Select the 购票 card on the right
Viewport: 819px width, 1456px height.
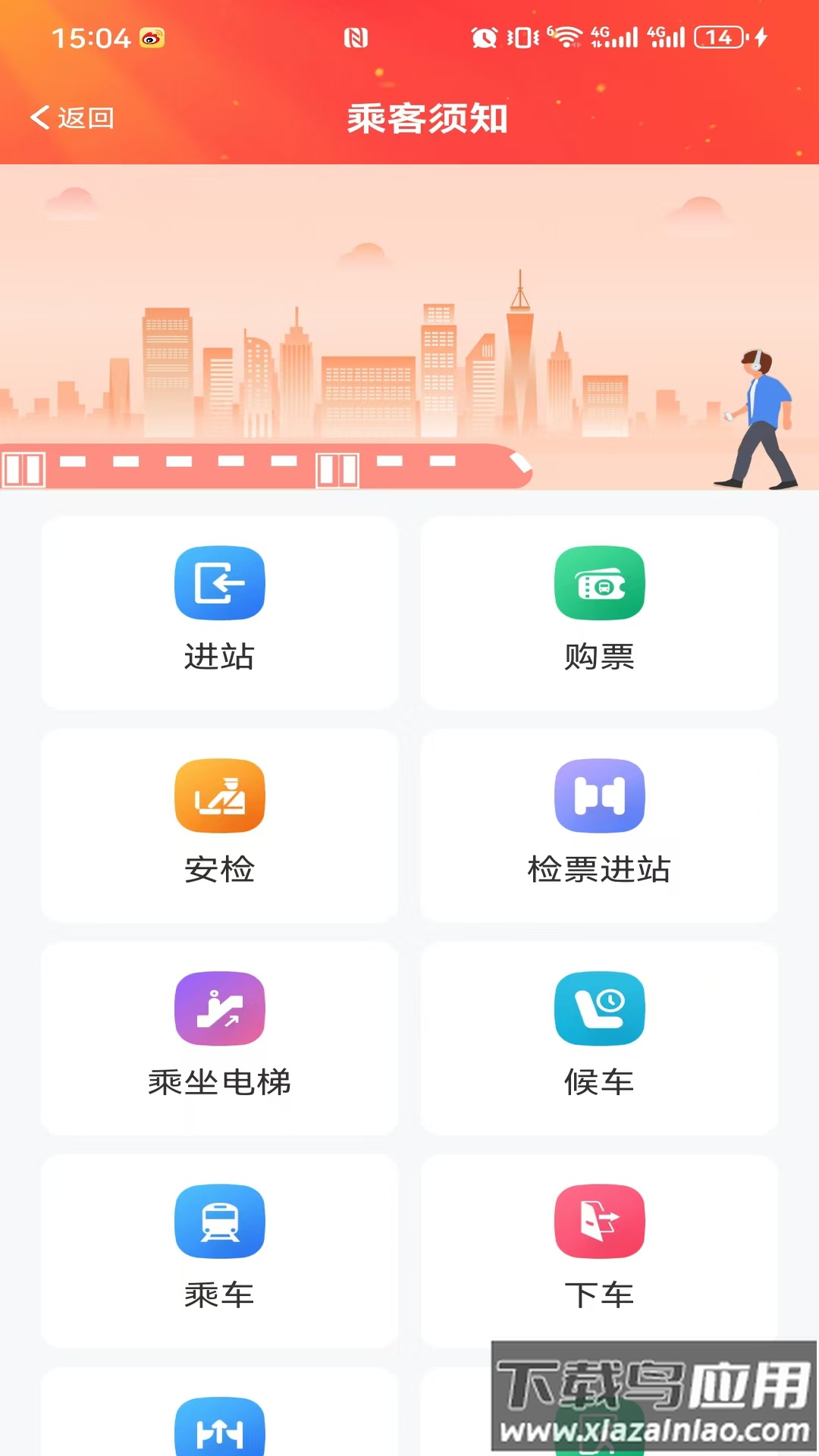(599, 614)
